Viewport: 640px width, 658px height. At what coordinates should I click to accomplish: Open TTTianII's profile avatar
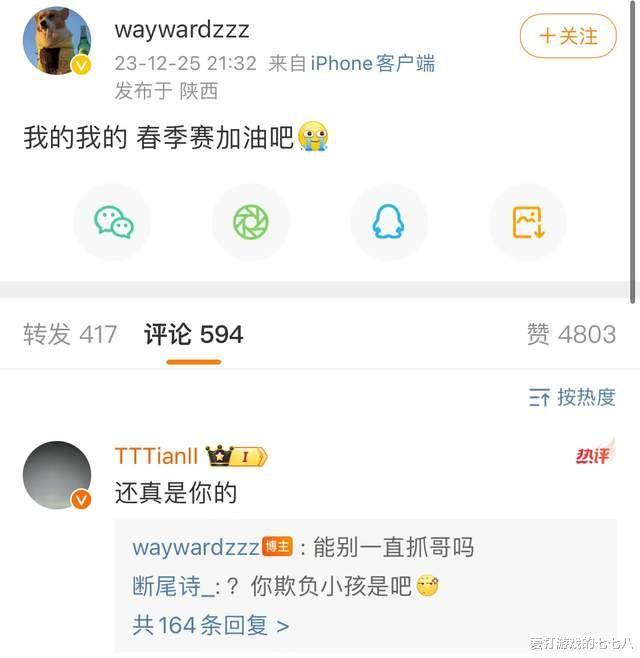click(x=57, y=475)
